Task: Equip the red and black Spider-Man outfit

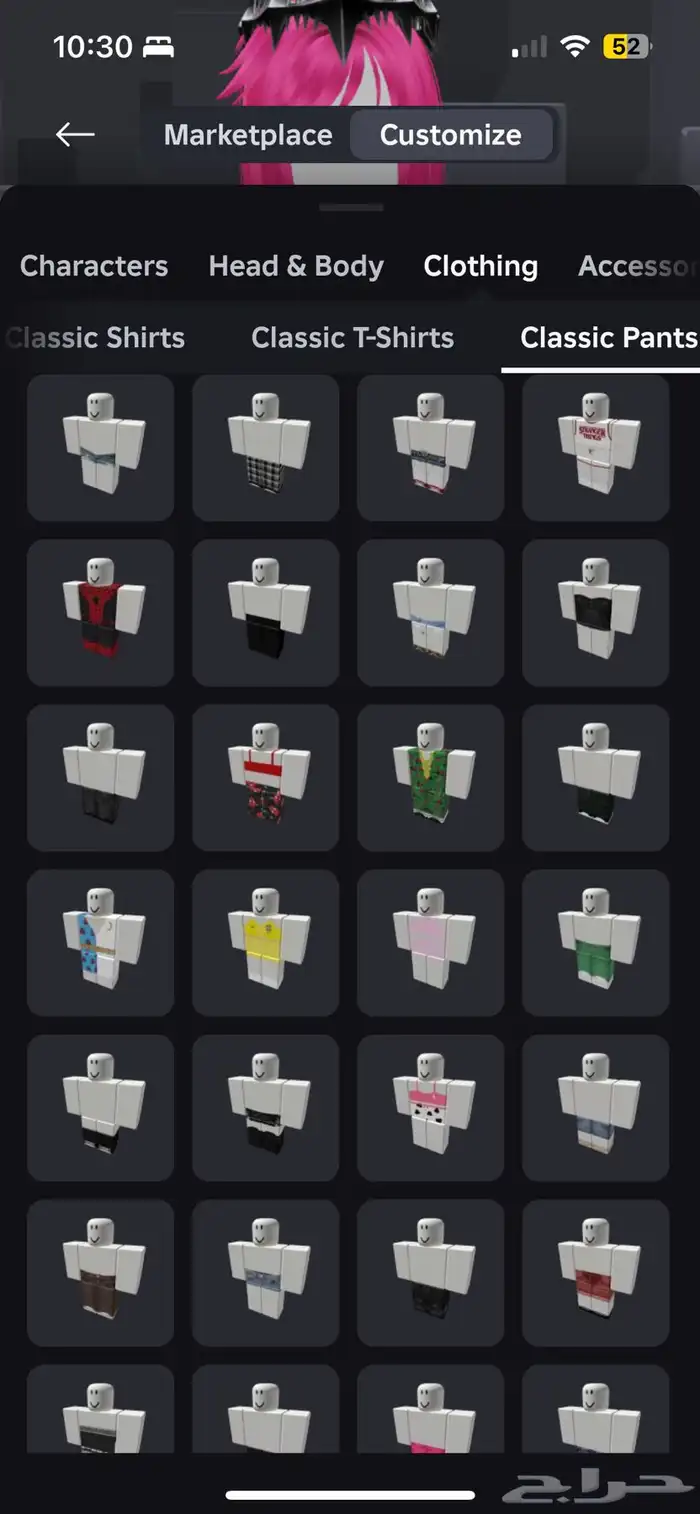Action: (x=101, y=612)
